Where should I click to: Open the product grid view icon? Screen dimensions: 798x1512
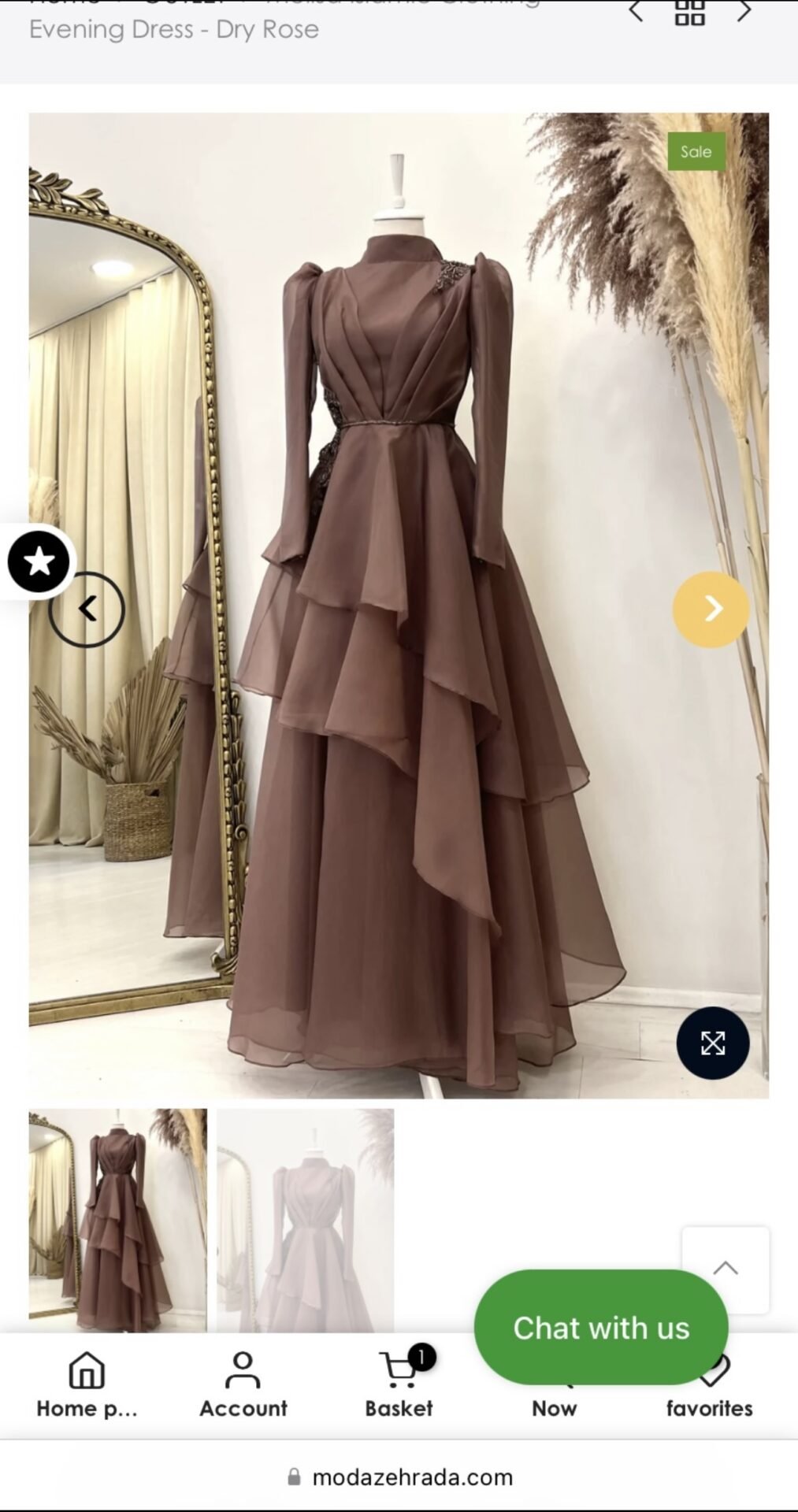689,11
